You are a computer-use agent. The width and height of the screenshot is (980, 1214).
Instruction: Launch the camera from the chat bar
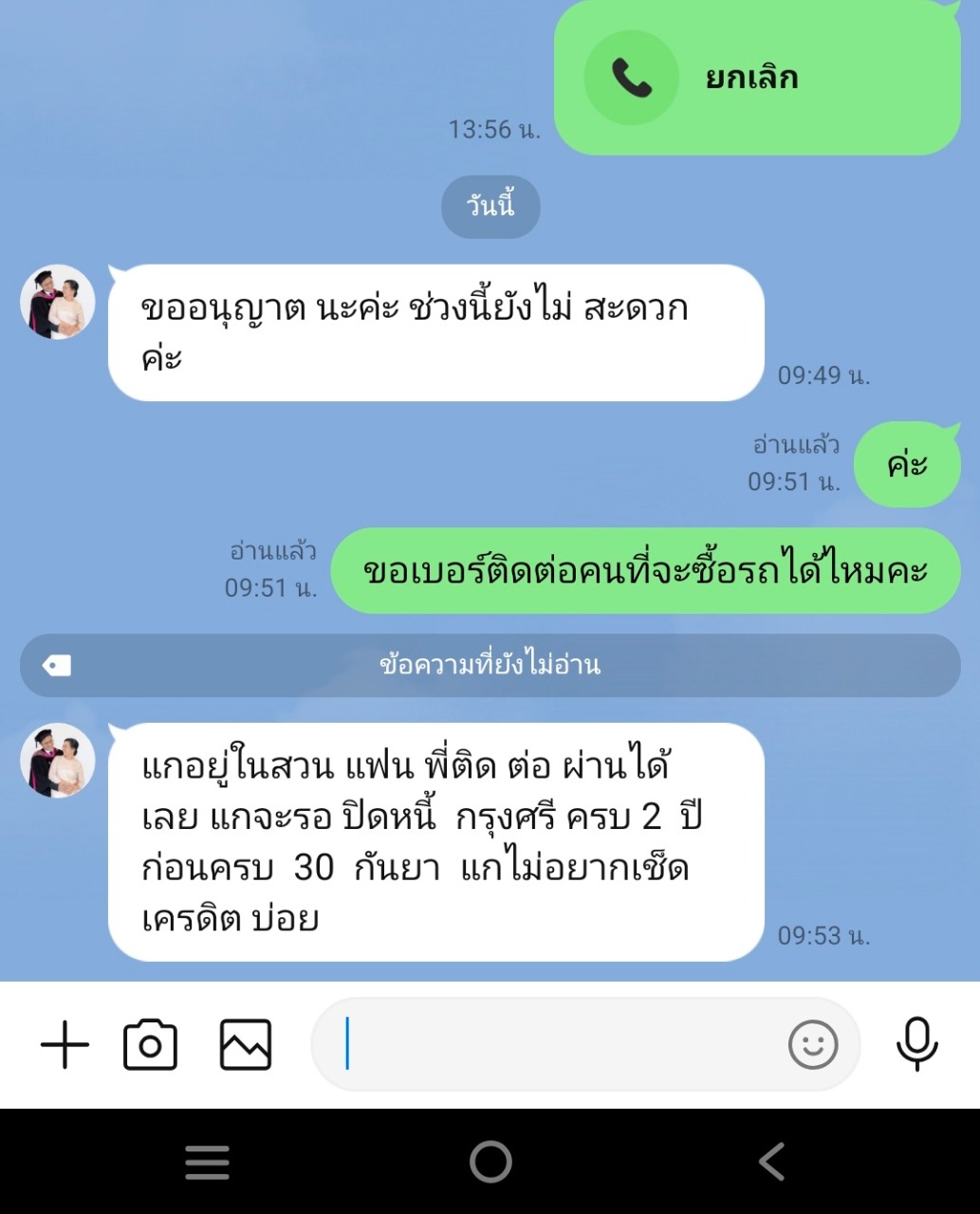pyautogui.click(x=150, y=1044)
